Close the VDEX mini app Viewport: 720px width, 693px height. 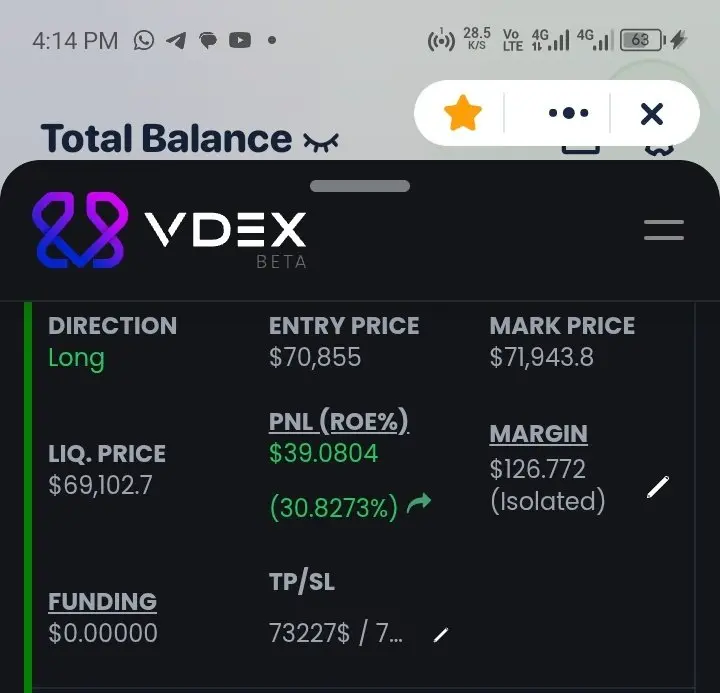[x=652, y=114]
